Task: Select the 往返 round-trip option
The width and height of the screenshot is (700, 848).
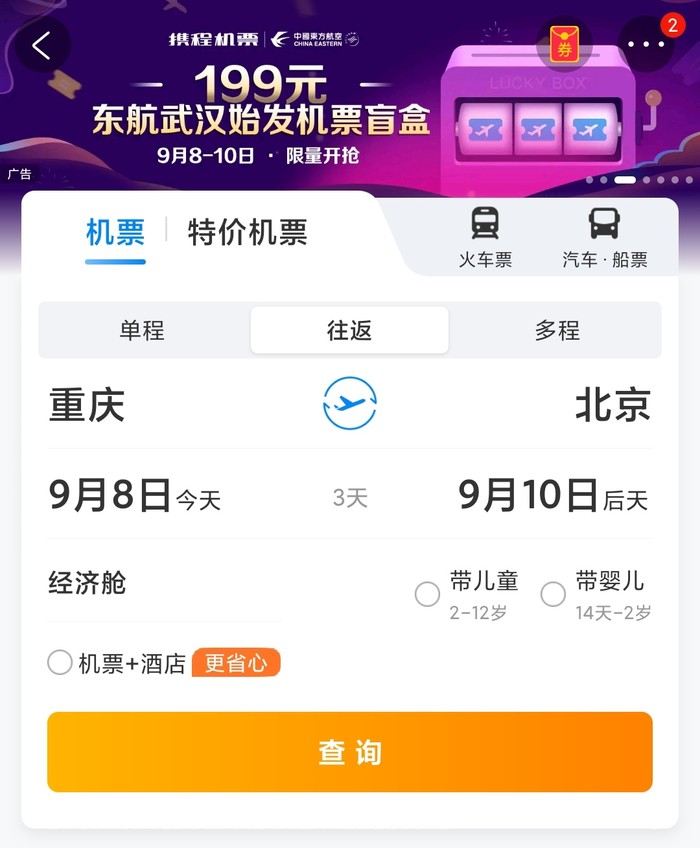Action: (349, 330)
